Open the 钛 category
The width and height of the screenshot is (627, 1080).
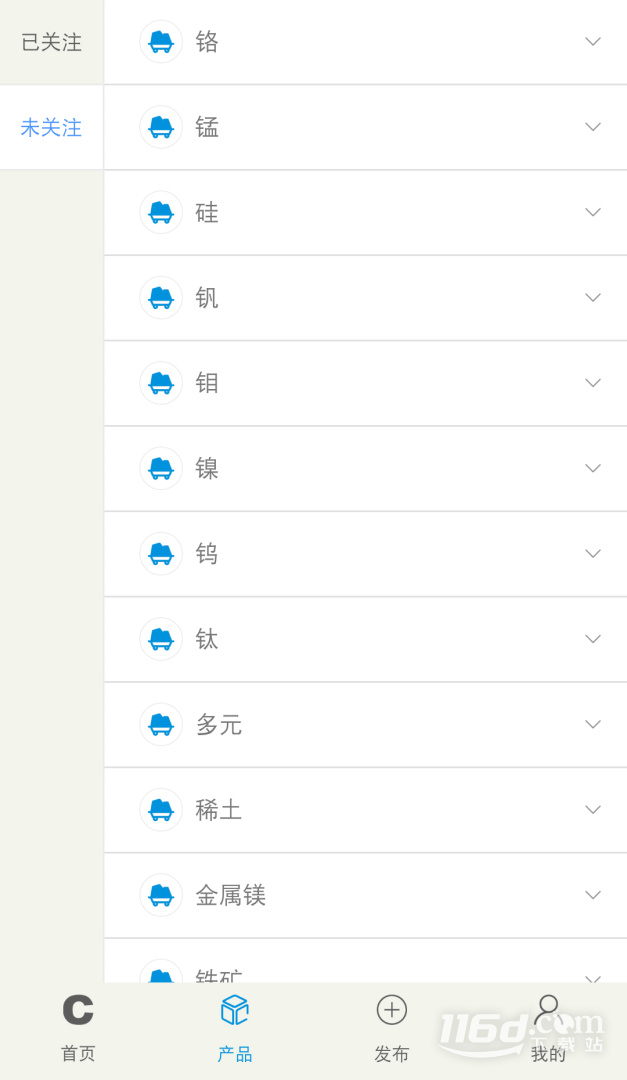tap(365, 640)
